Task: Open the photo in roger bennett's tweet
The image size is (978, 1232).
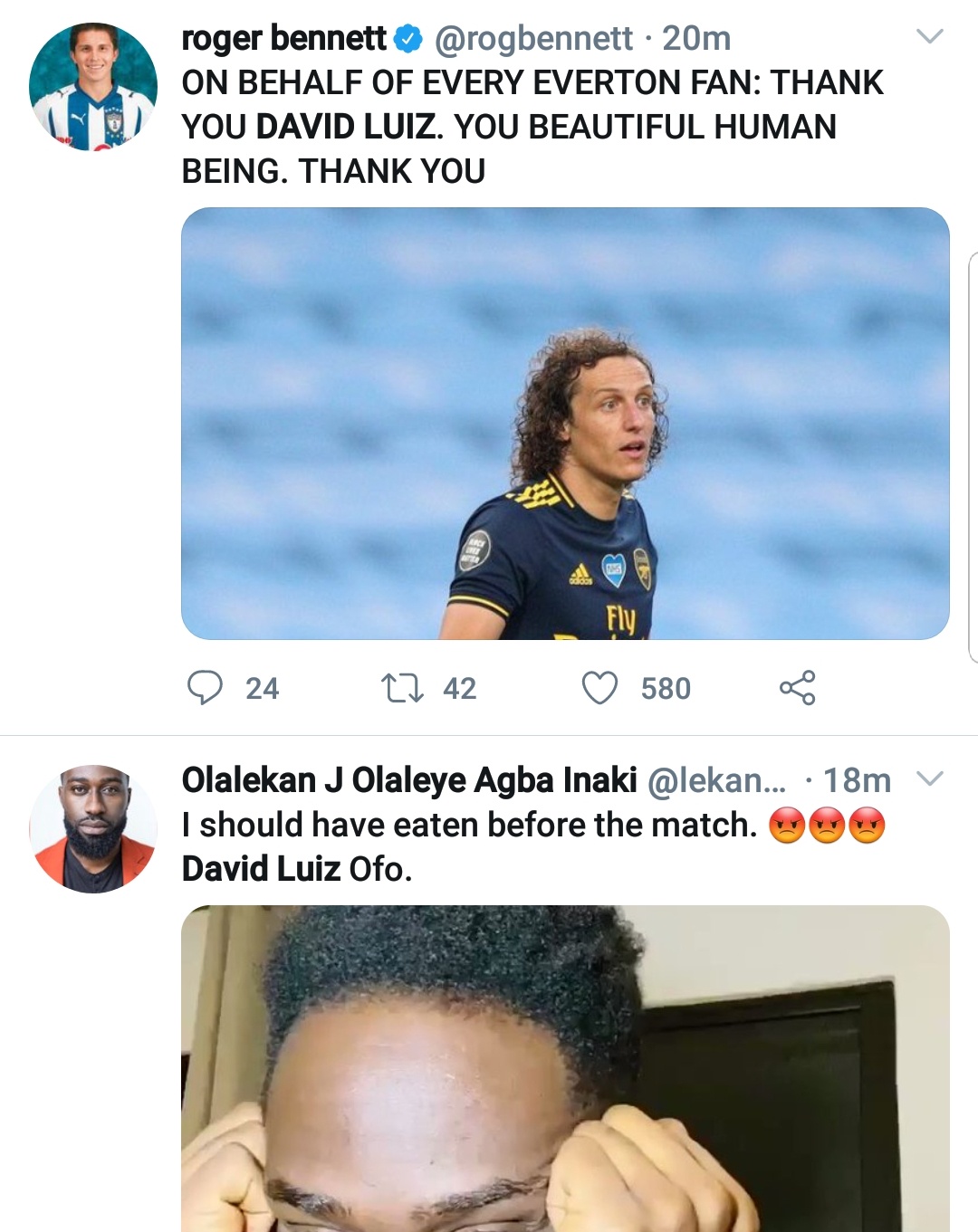Action: click(565, 423)
